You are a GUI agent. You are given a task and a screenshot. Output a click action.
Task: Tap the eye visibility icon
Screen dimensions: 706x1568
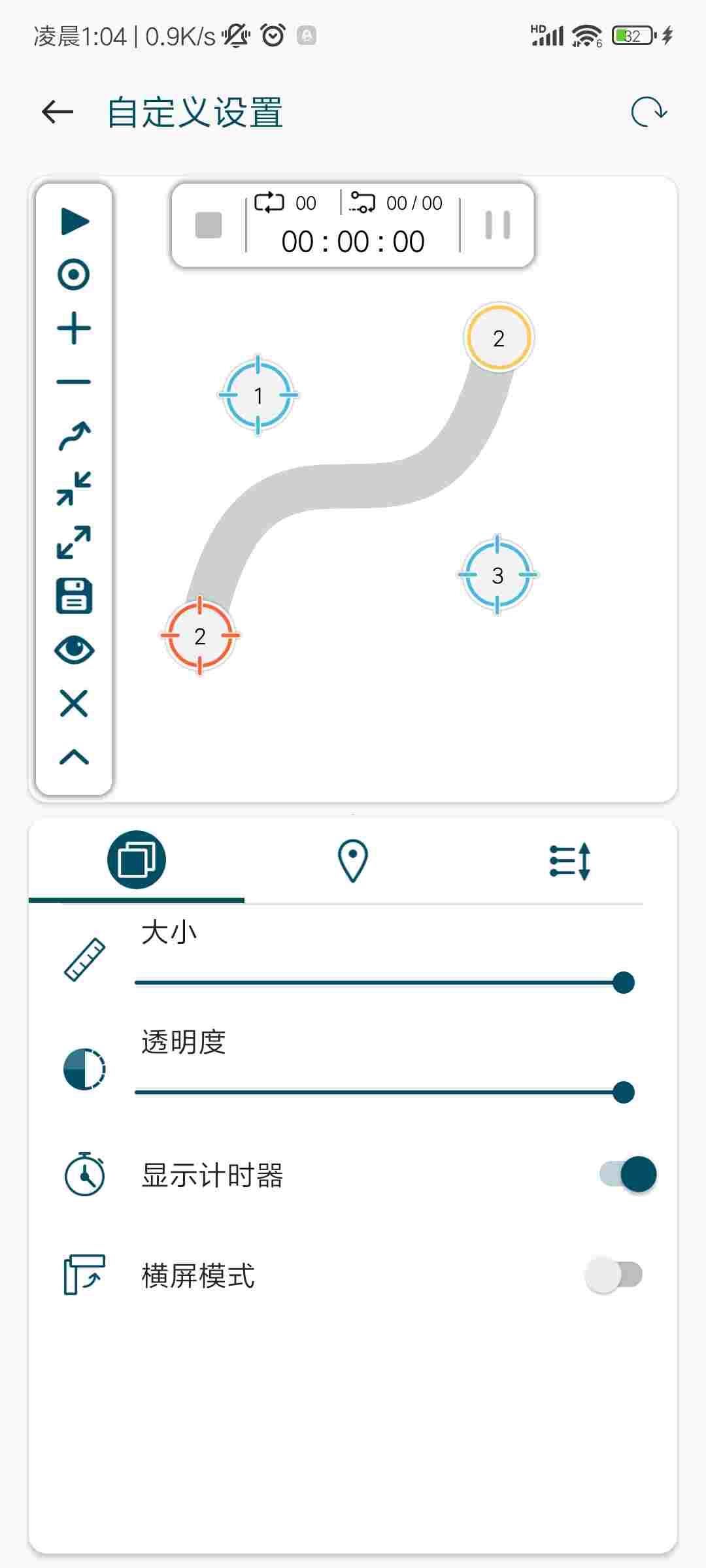pyautogui.click(x=74, y=650)
